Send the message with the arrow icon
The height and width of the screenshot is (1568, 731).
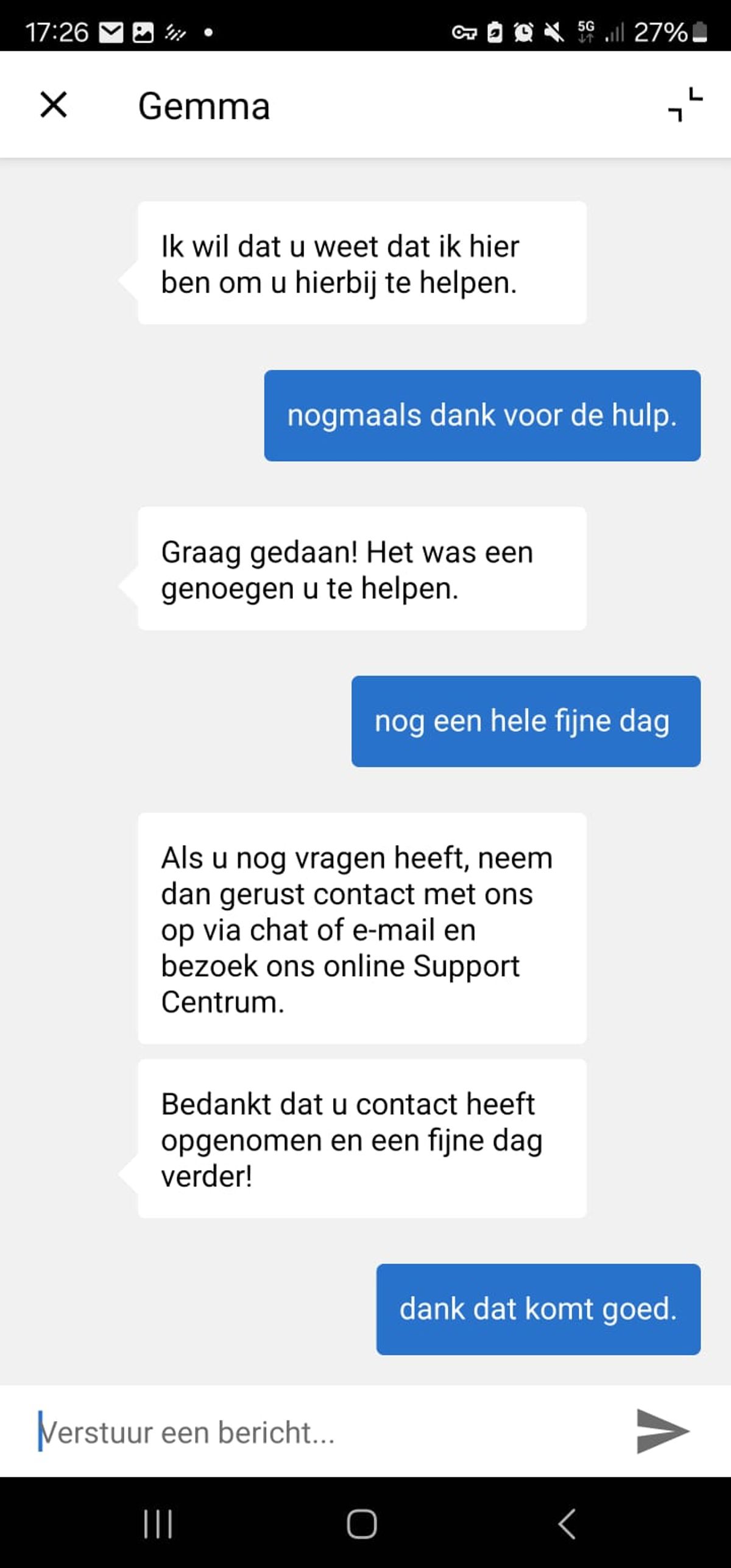[x=662, y=1431]
